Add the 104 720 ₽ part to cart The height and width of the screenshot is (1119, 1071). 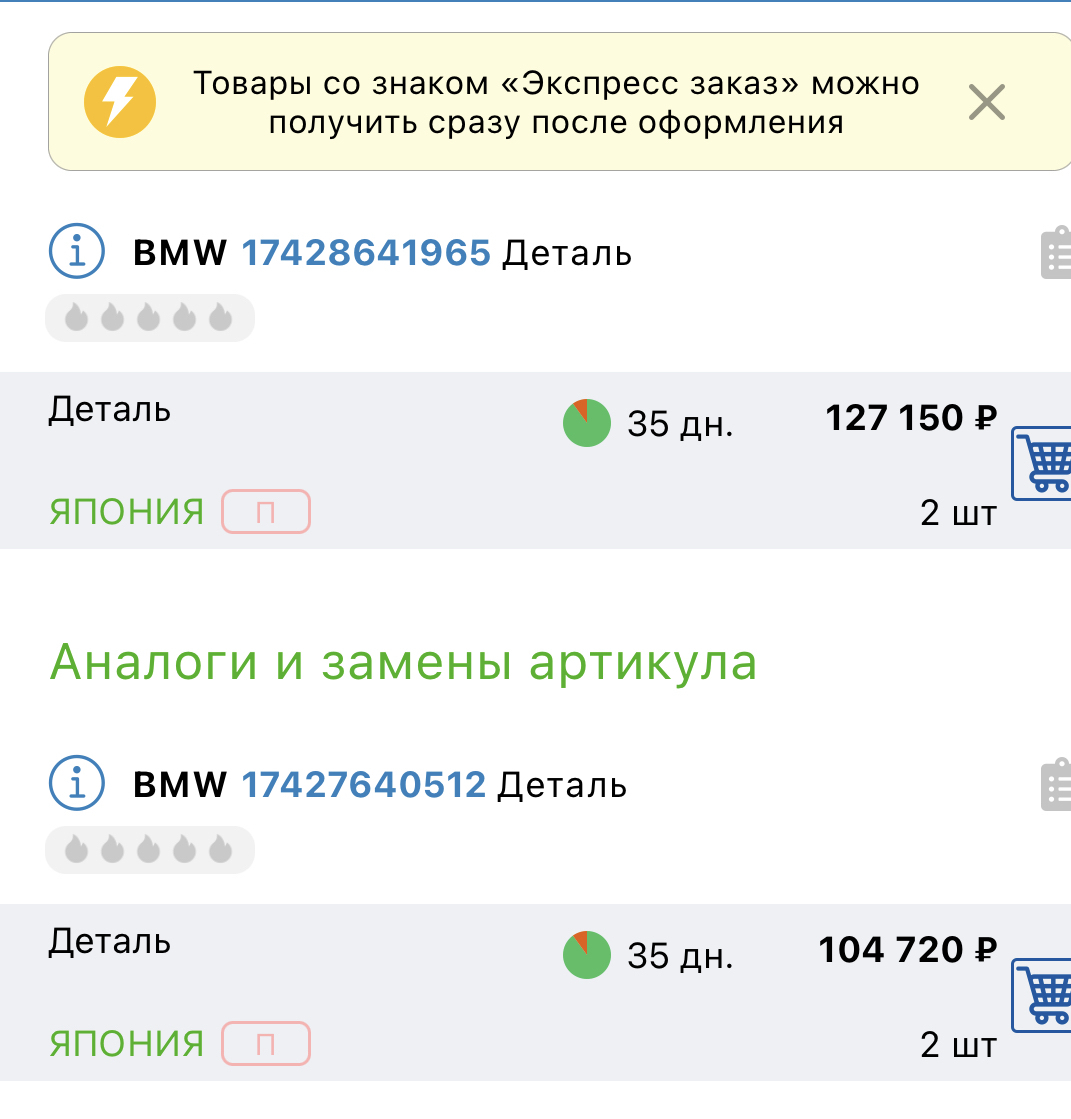click(x=1043, y=994)
